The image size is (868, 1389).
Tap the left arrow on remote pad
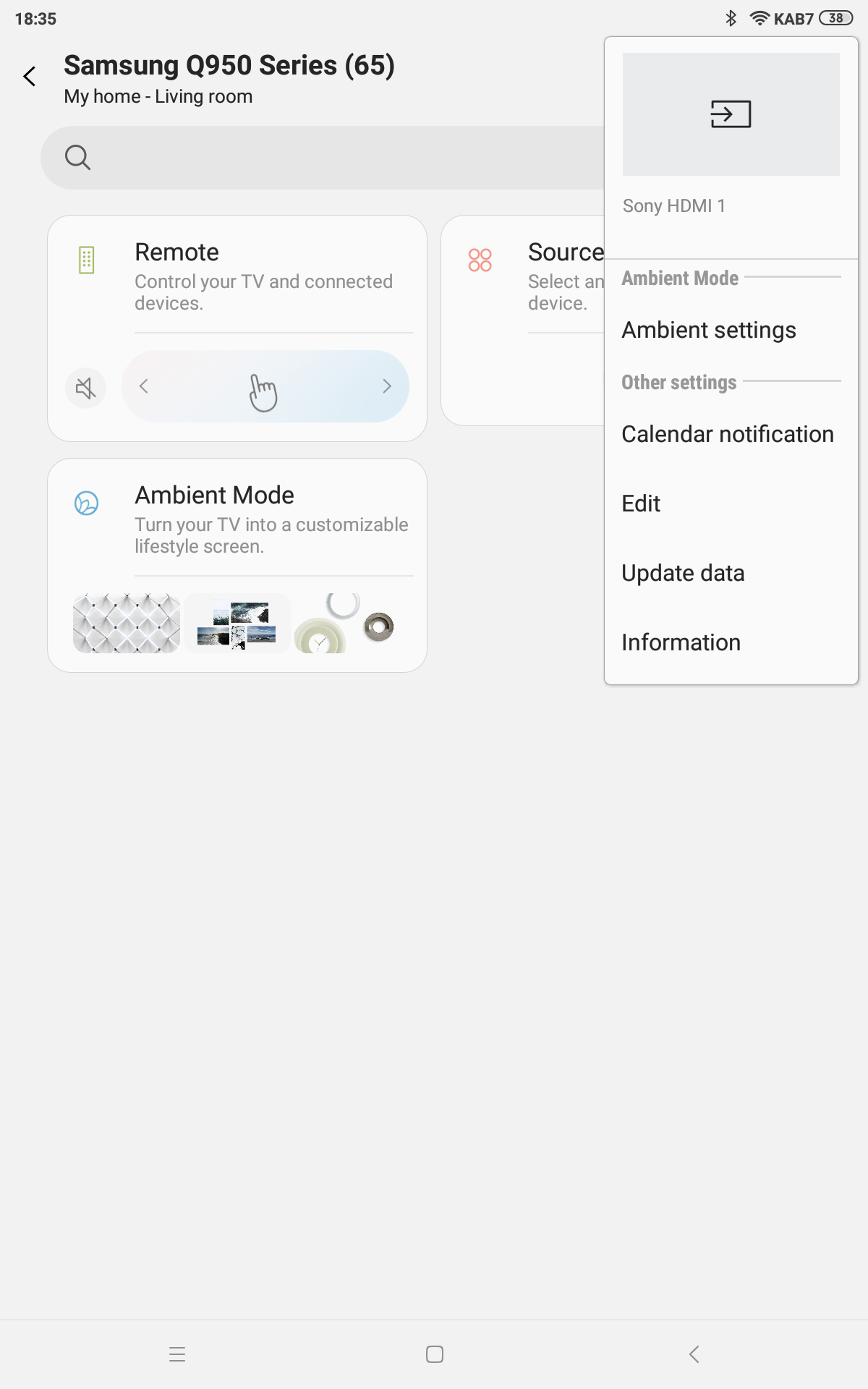click(x=144, y=386)
